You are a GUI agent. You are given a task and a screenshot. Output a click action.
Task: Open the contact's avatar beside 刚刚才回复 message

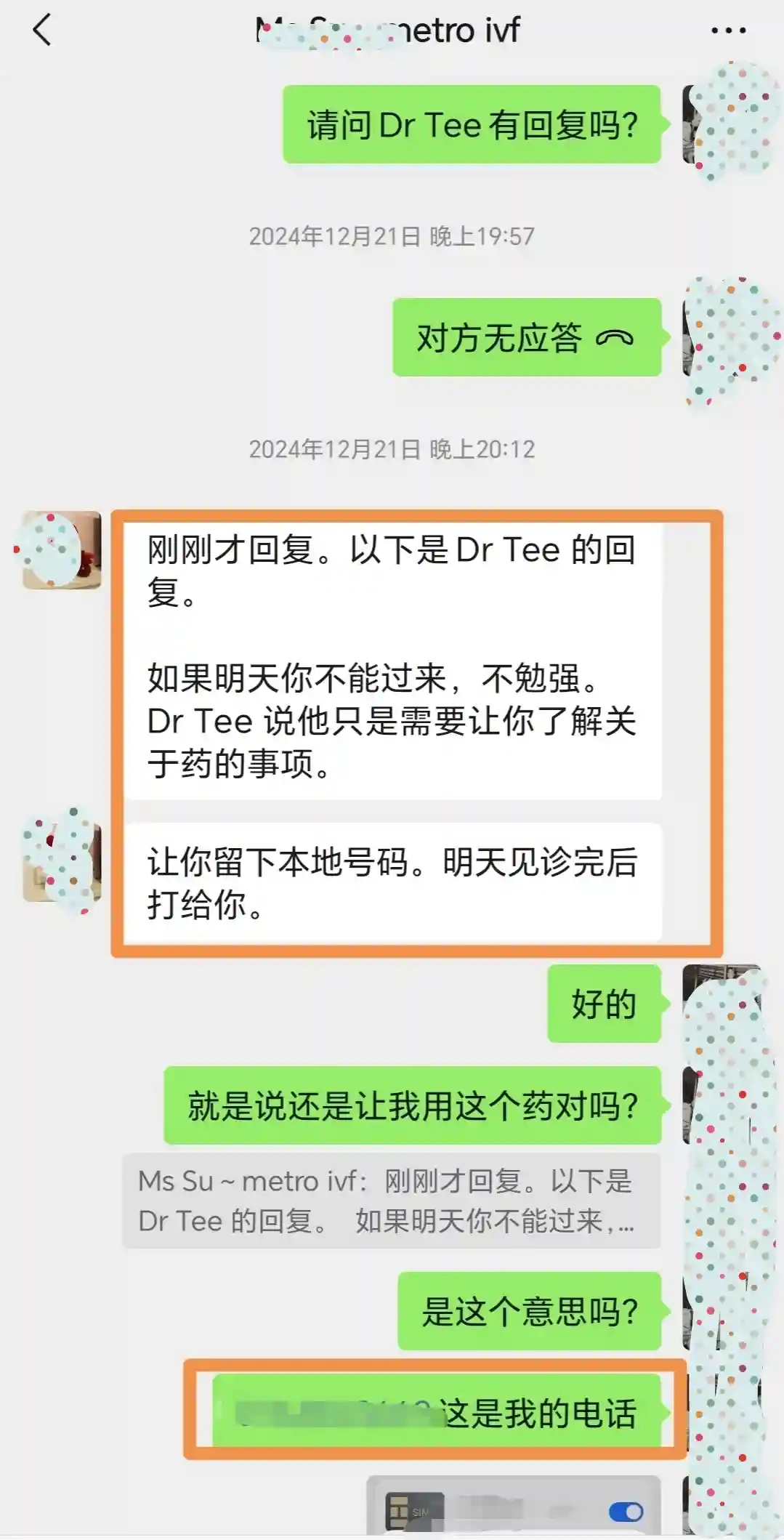click(62, 550)
